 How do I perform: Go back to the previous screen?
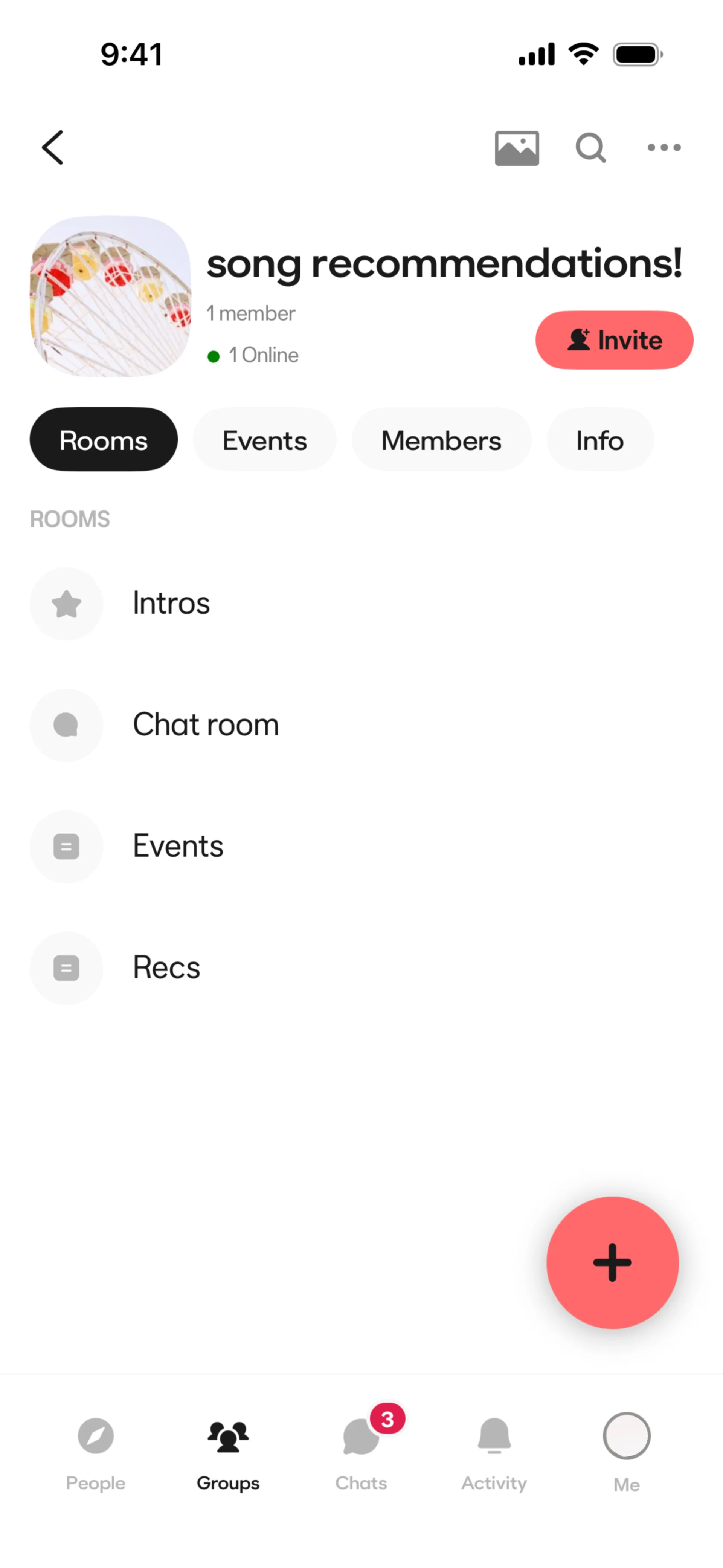coord(53,147)
